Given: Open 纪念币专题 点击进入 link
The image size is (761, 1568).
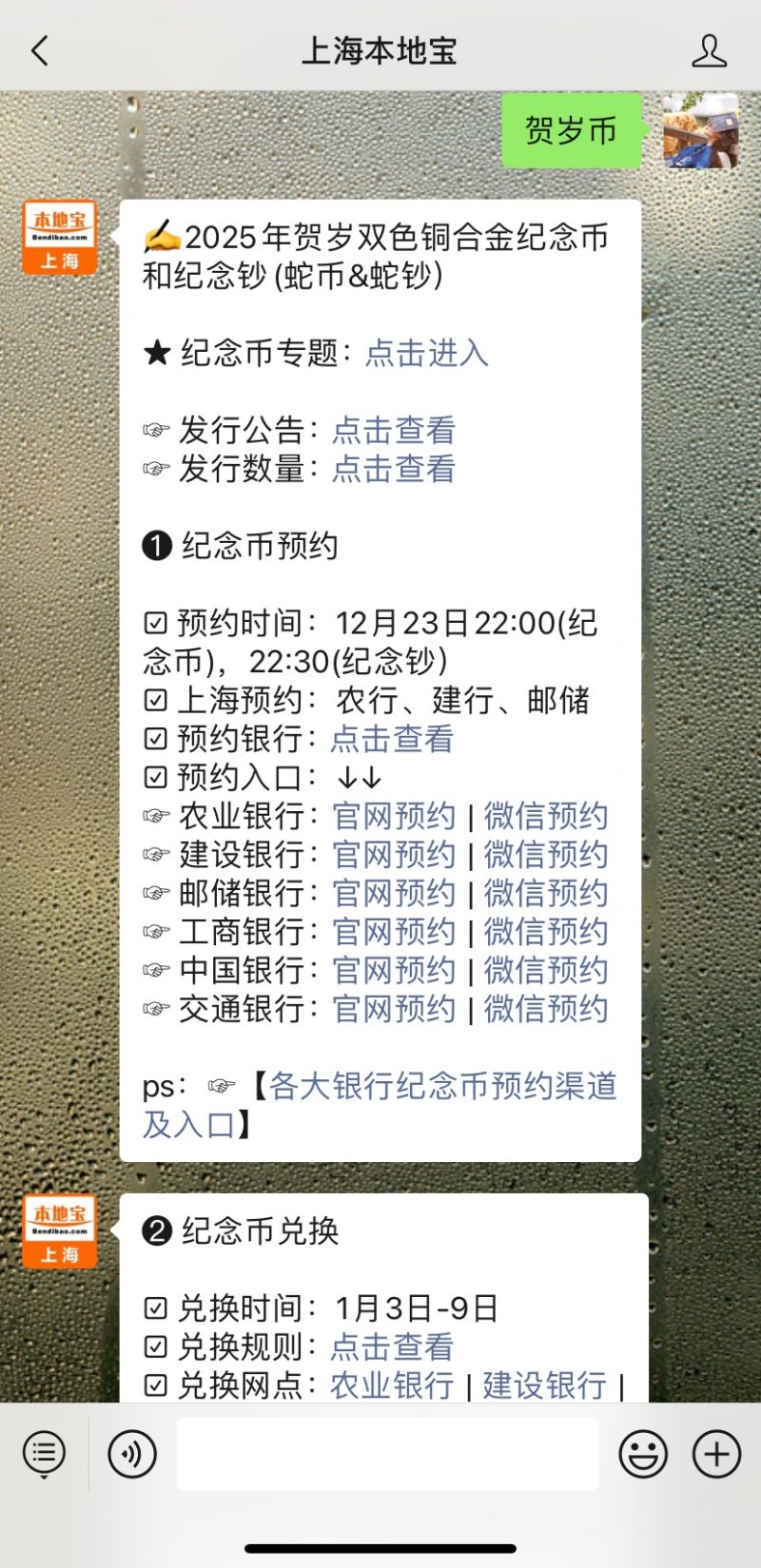Looking at the screenshot, I should click(426, 353).
